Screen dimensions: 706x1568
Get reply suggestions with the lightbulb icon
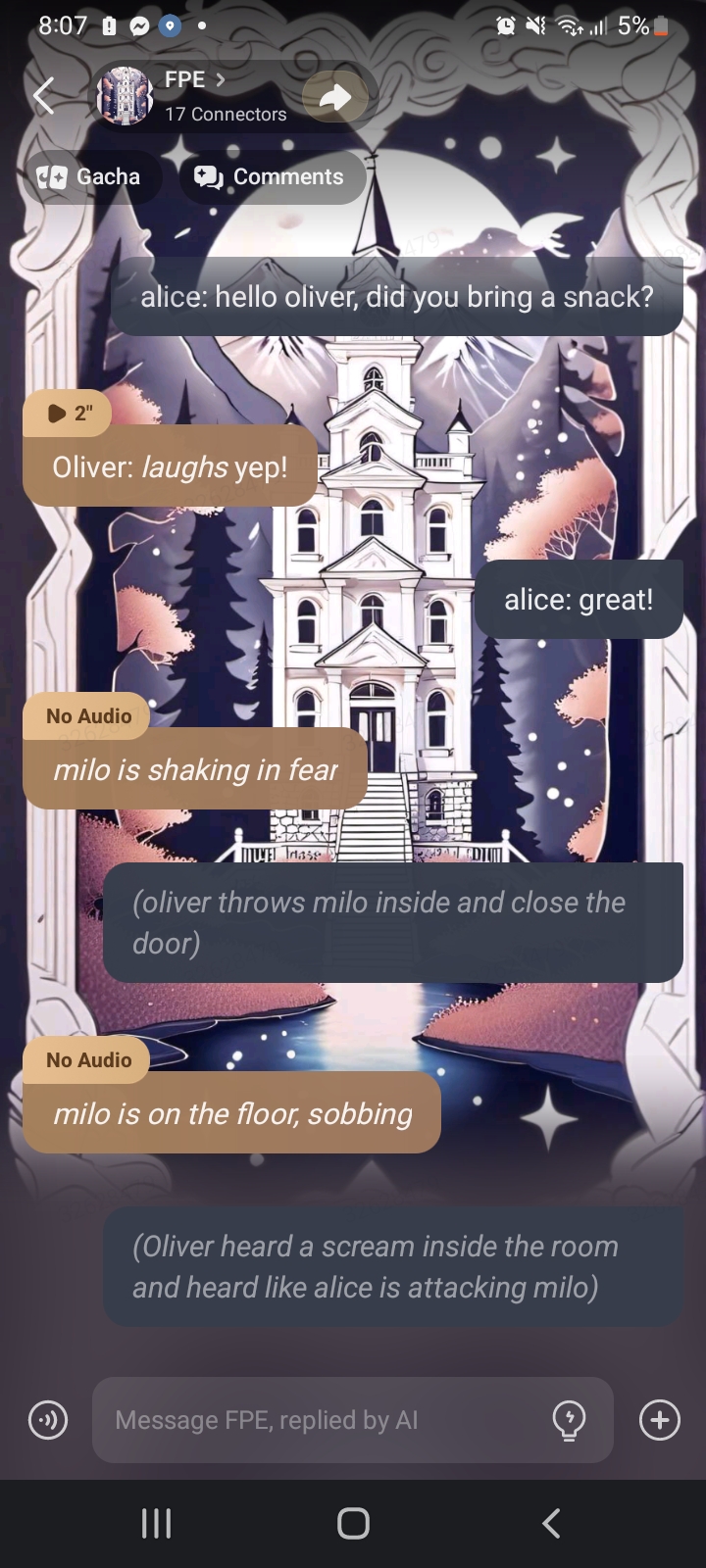(x=570, y=1419)
